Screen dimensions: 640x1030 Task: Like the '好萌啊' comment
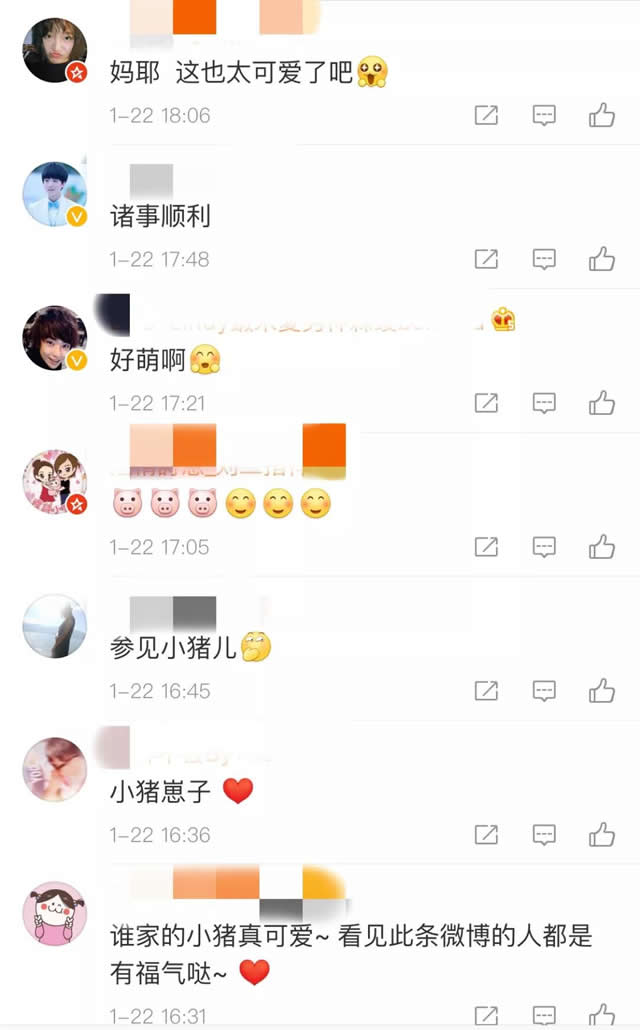(601, 403)
